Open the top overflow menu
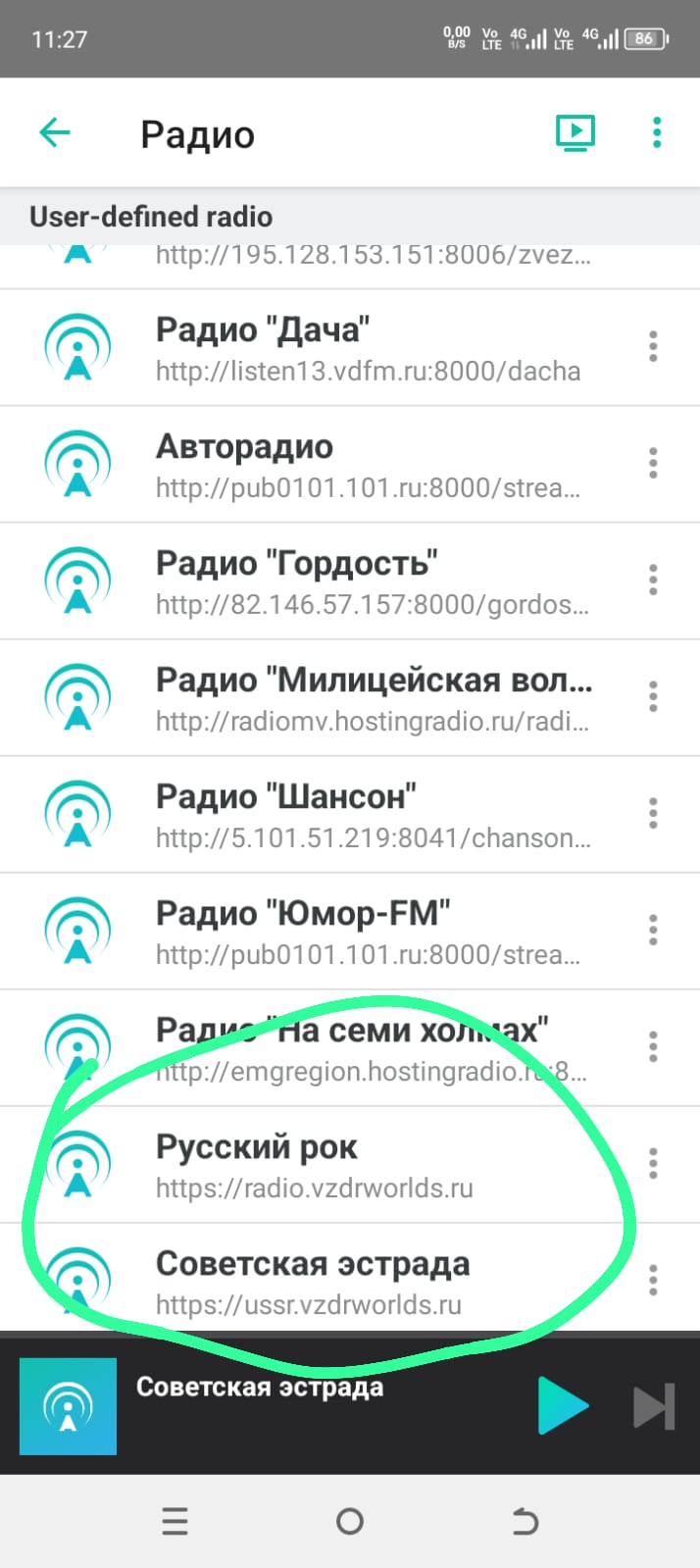The image size is (700, 1568). coord(657,132)
